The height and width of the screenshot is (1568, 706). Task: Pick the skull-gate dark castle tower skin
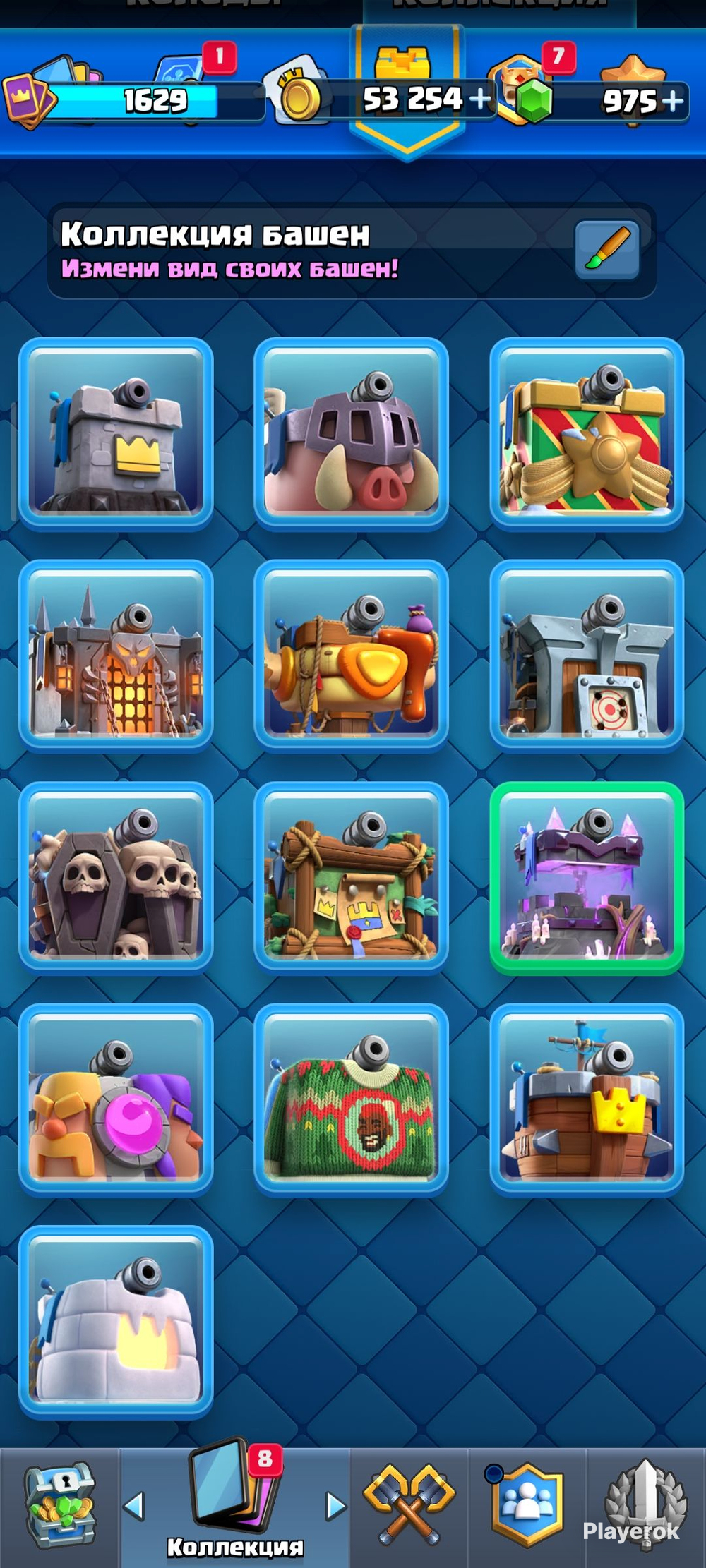pyautogui.click(x=116, y=656)
